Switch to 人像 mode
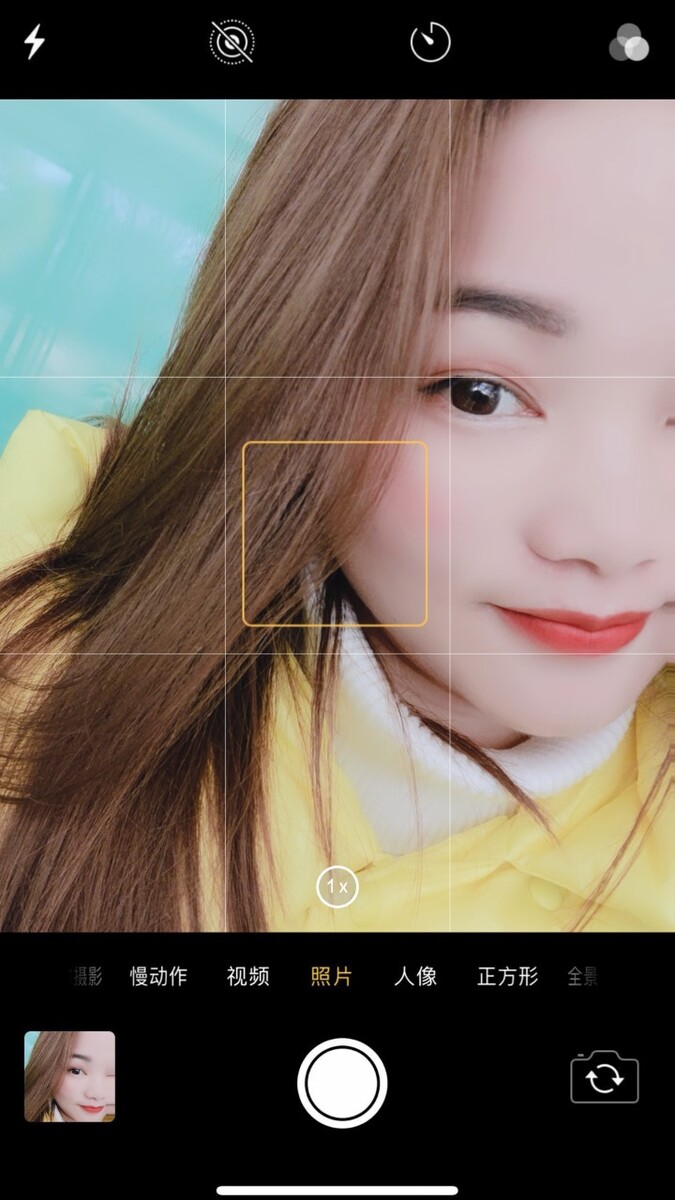Screen dimensions: 675x1200 [x=415, y=977]
